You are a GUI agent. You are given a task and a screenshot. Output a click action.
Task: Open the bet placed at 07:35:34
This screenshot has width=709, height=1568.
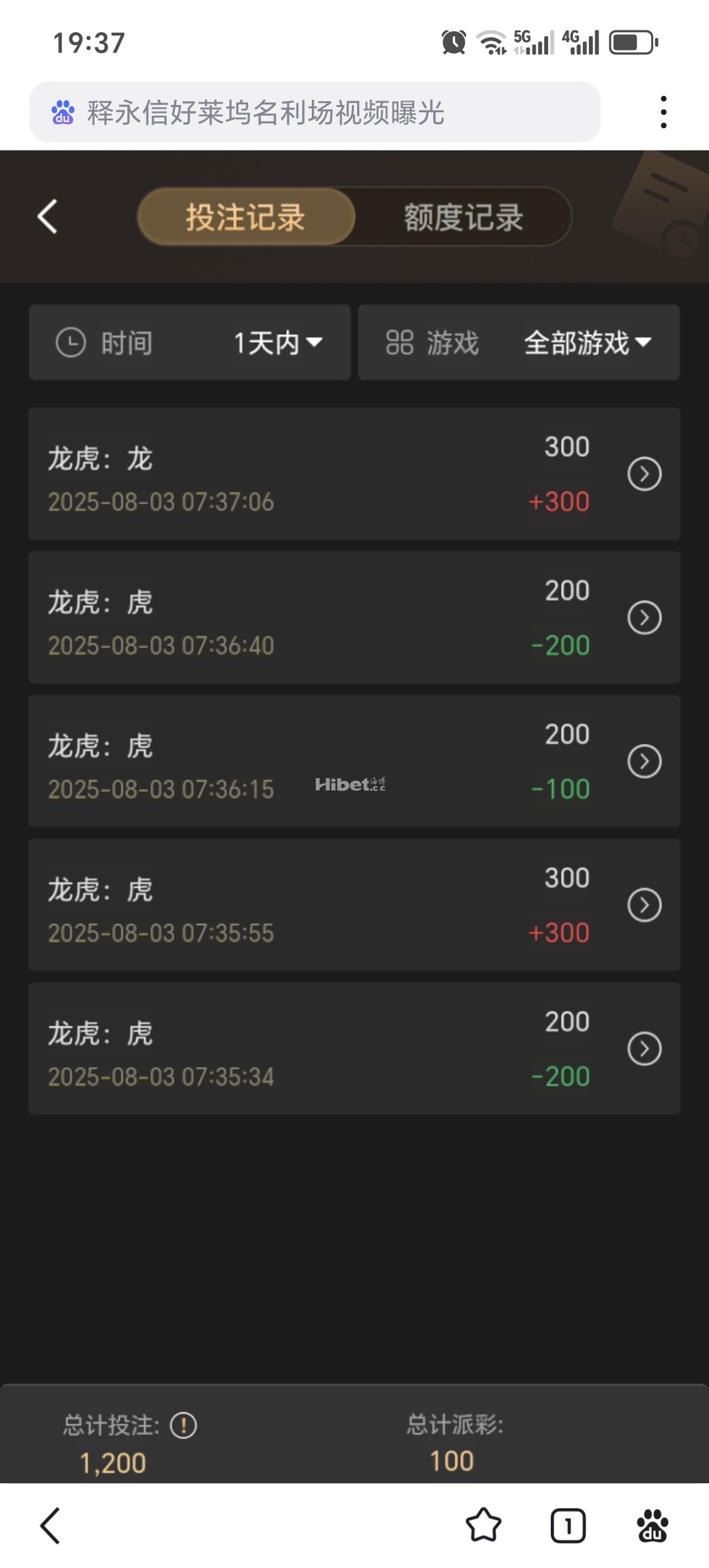[x=644, y=1049]
